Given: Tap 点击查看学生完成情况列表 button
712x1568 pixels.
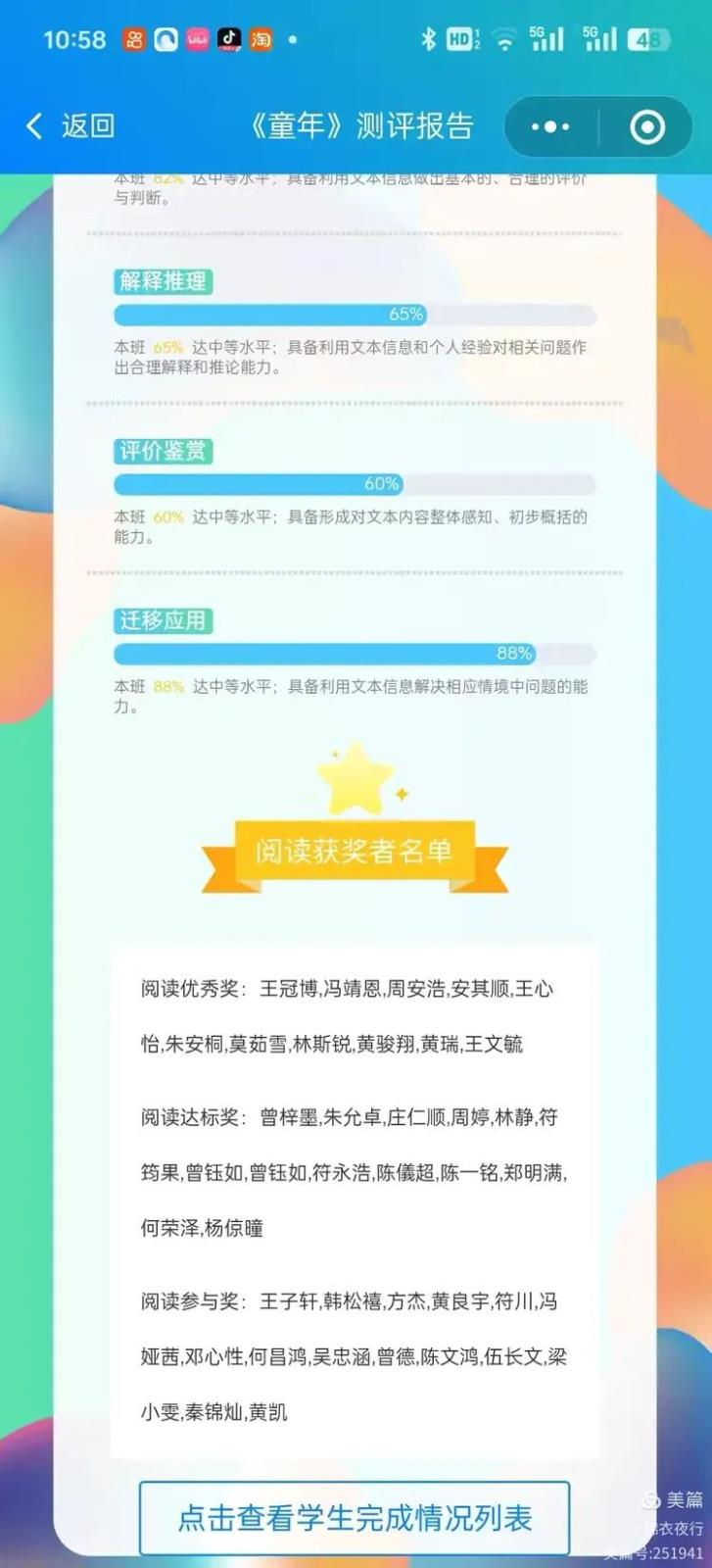Looking at the screenshot, I should coord(355,1518).
